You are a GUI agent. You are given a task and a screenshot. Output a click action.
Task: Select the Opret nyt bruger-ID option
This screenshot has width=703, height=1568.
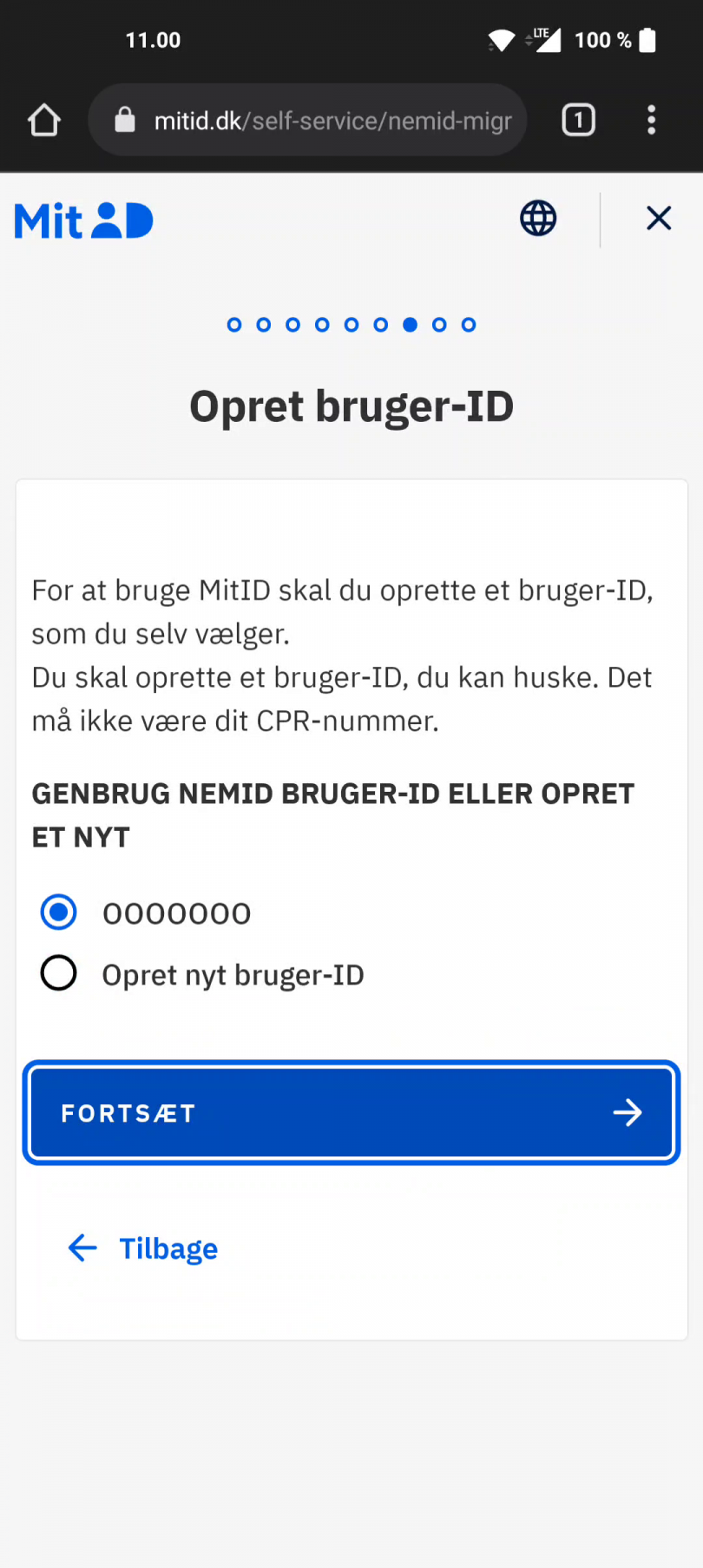[58, 973]
